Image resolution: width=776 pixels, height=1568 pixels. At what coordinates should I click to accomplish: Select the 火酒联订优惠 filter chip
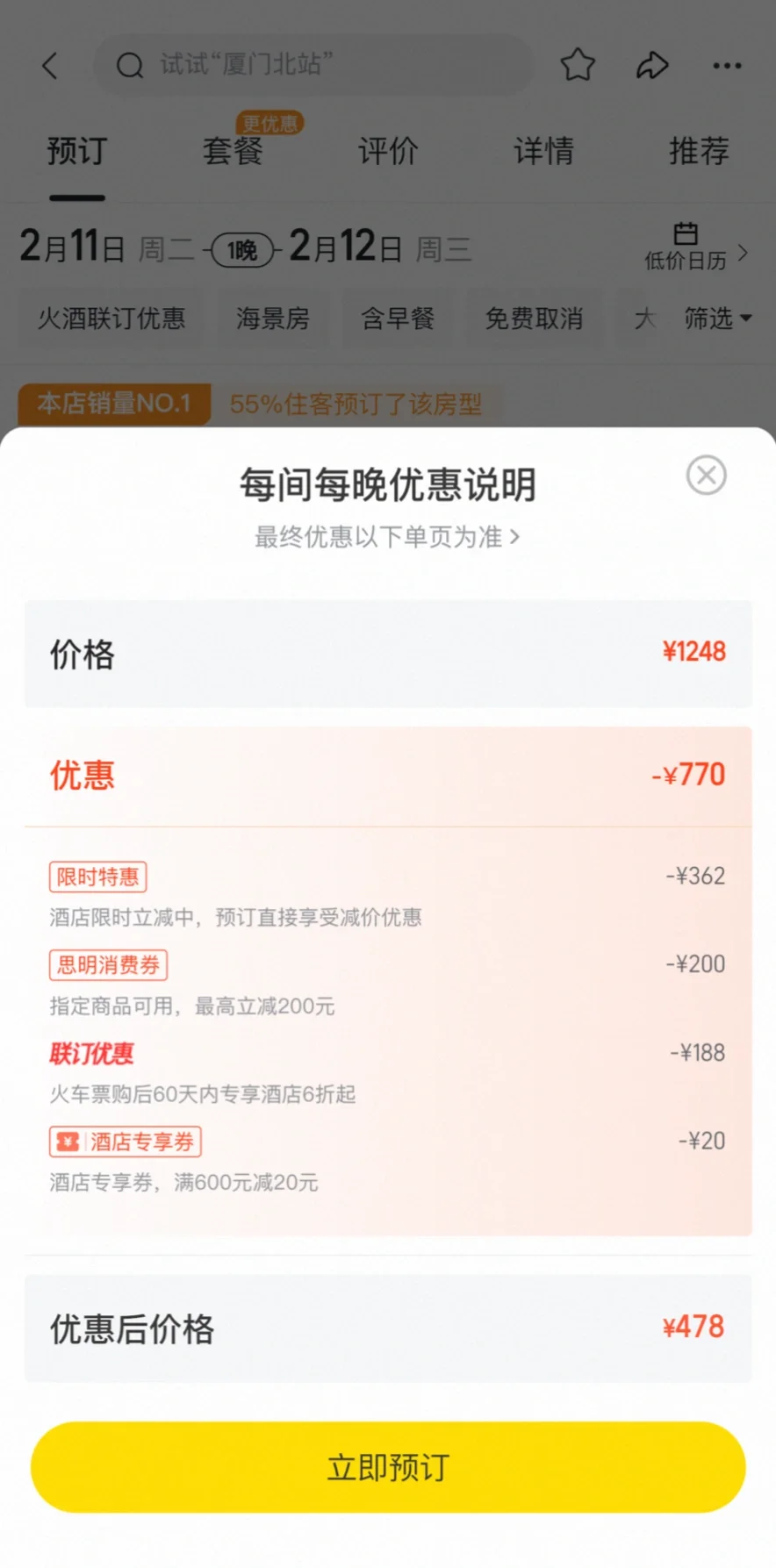point(111,319)
